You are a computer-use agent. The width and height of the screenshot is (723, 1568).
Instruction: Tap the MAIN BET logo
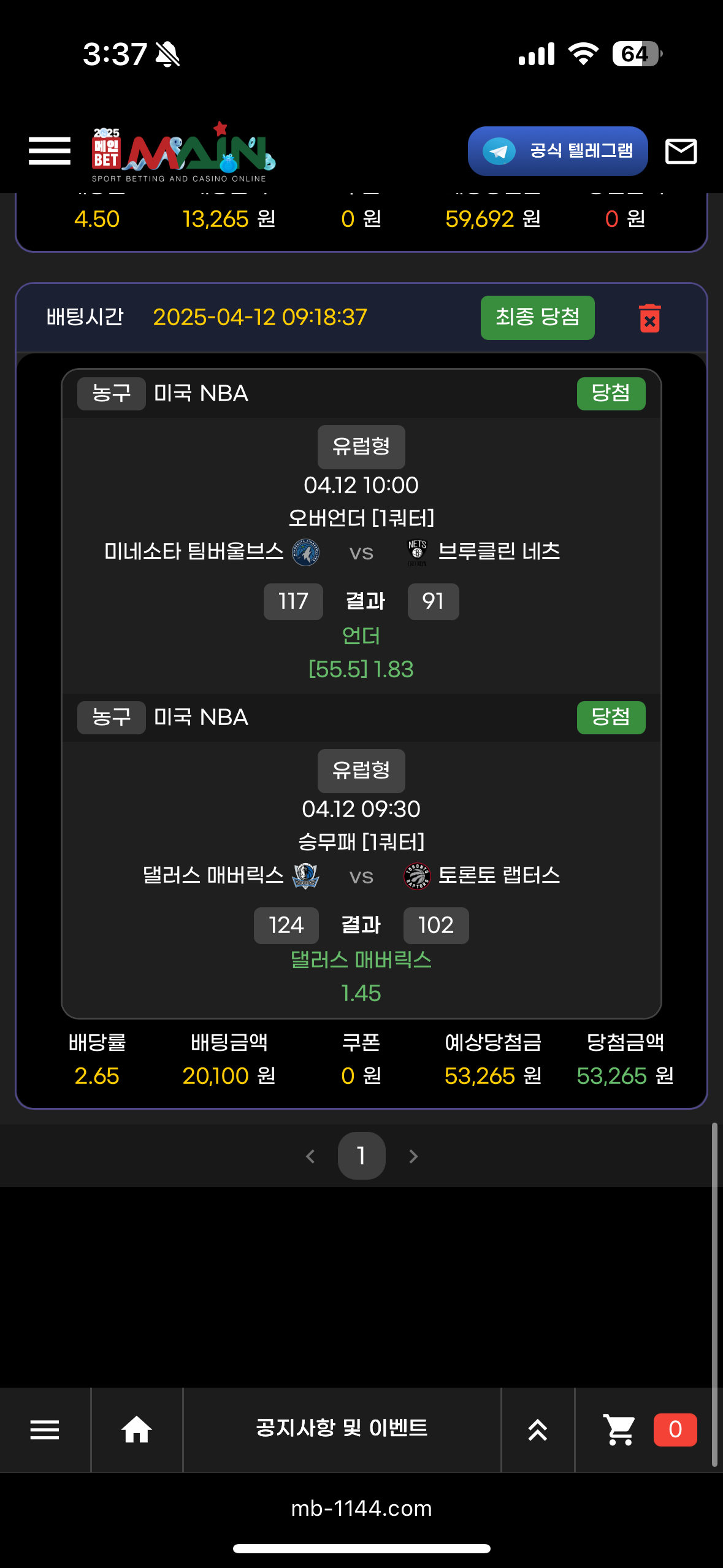tap(183, 152)
